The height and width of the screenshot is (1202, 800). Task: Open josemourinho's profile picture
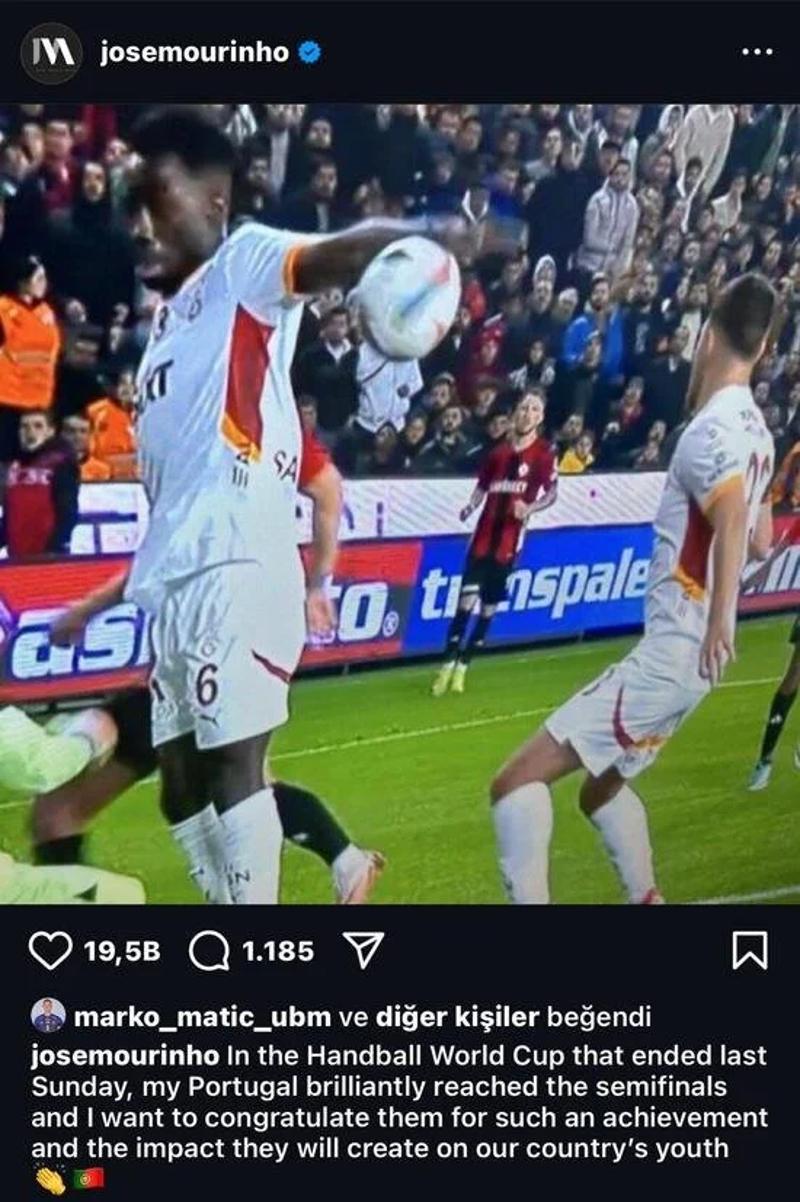tap(51, 53)
